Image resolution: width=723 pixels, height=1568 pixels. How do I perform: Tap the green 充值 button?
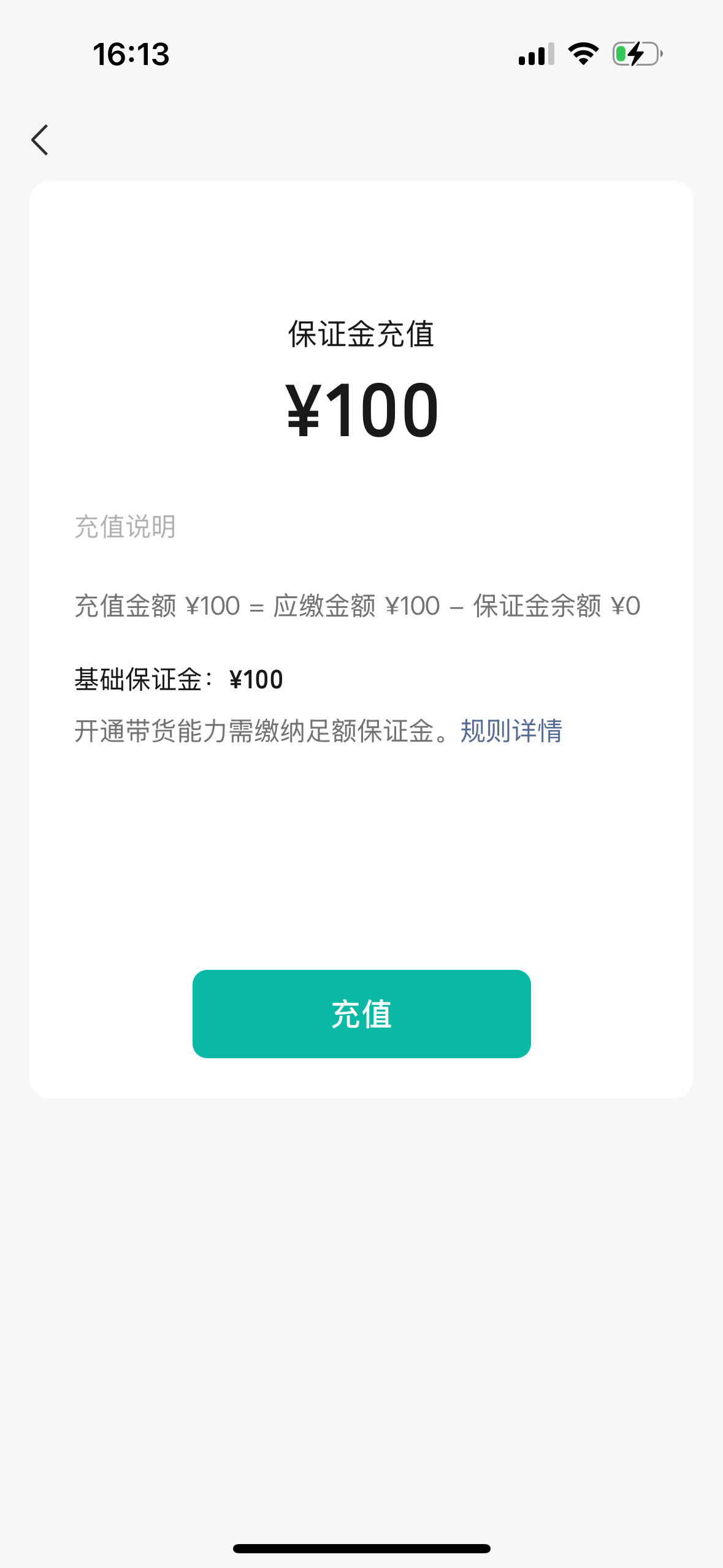click(x=361, y=1013)
